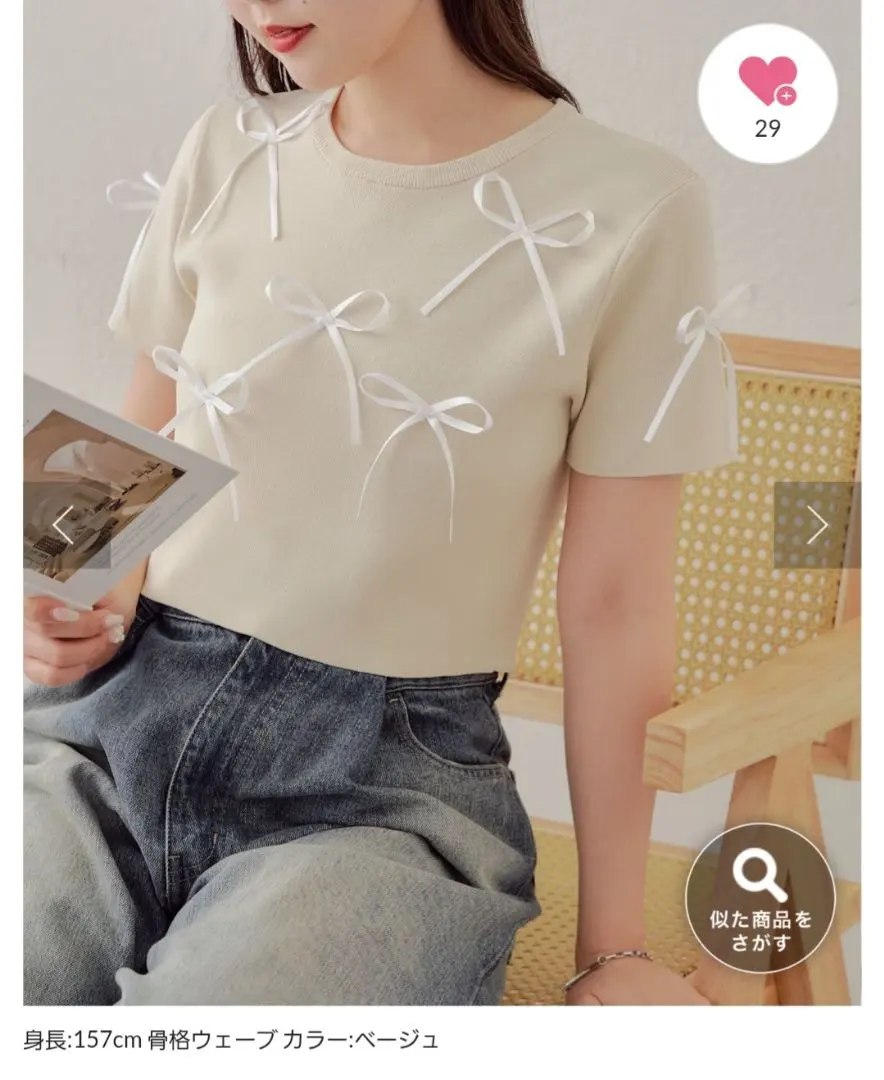Tap 似た商品をさがす to find similar items

point(760,894)
